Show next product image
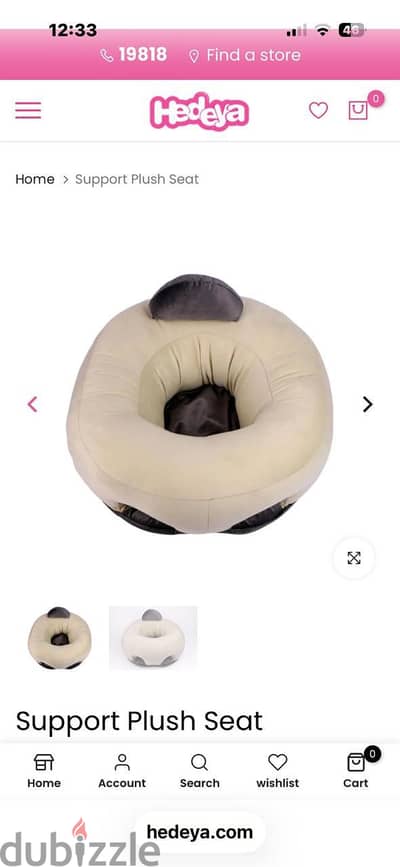The height and width of the screenshot is (867, 400). point(367,404)
